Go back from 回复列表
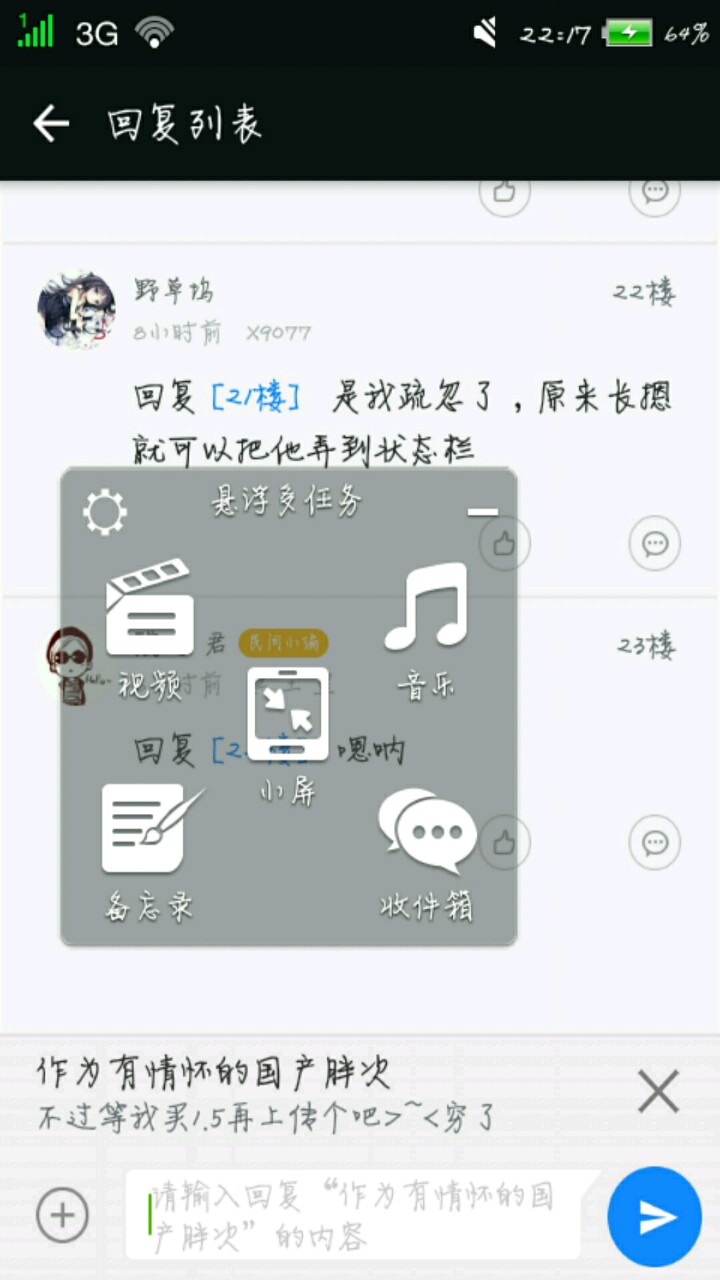 (52, 124)
